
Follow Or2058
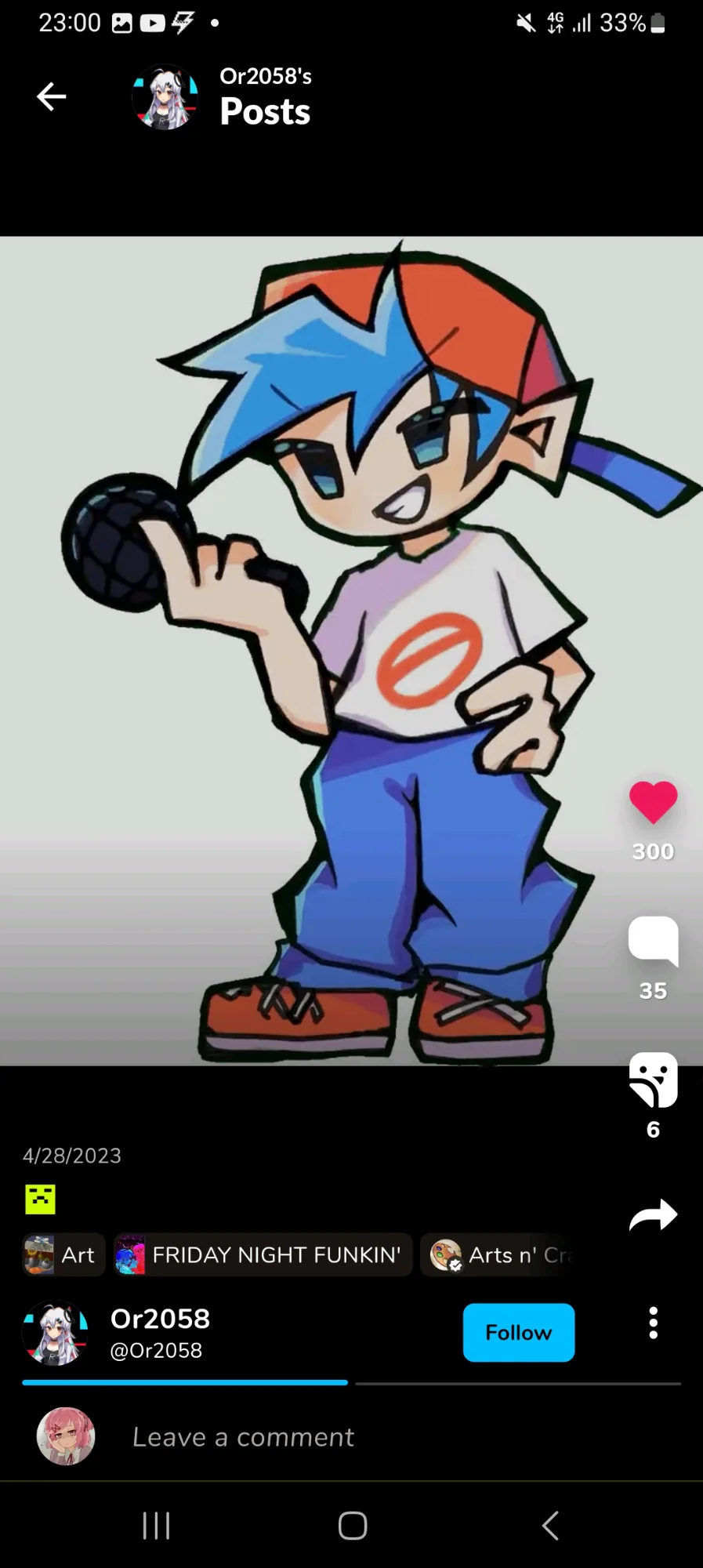click(x=519, y=1333)
